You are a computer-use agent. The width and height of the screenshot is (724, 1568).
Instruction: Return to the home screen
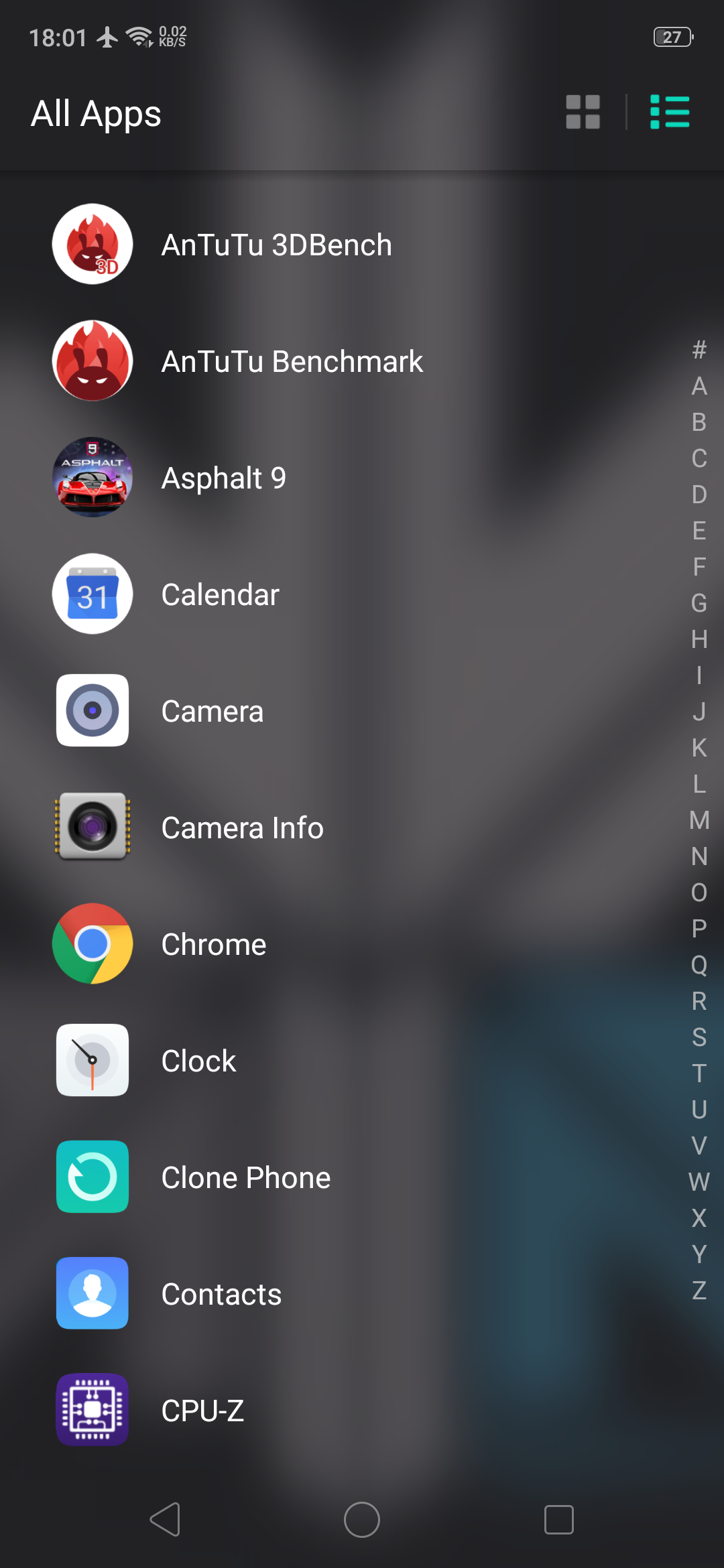coord(362,1519)
